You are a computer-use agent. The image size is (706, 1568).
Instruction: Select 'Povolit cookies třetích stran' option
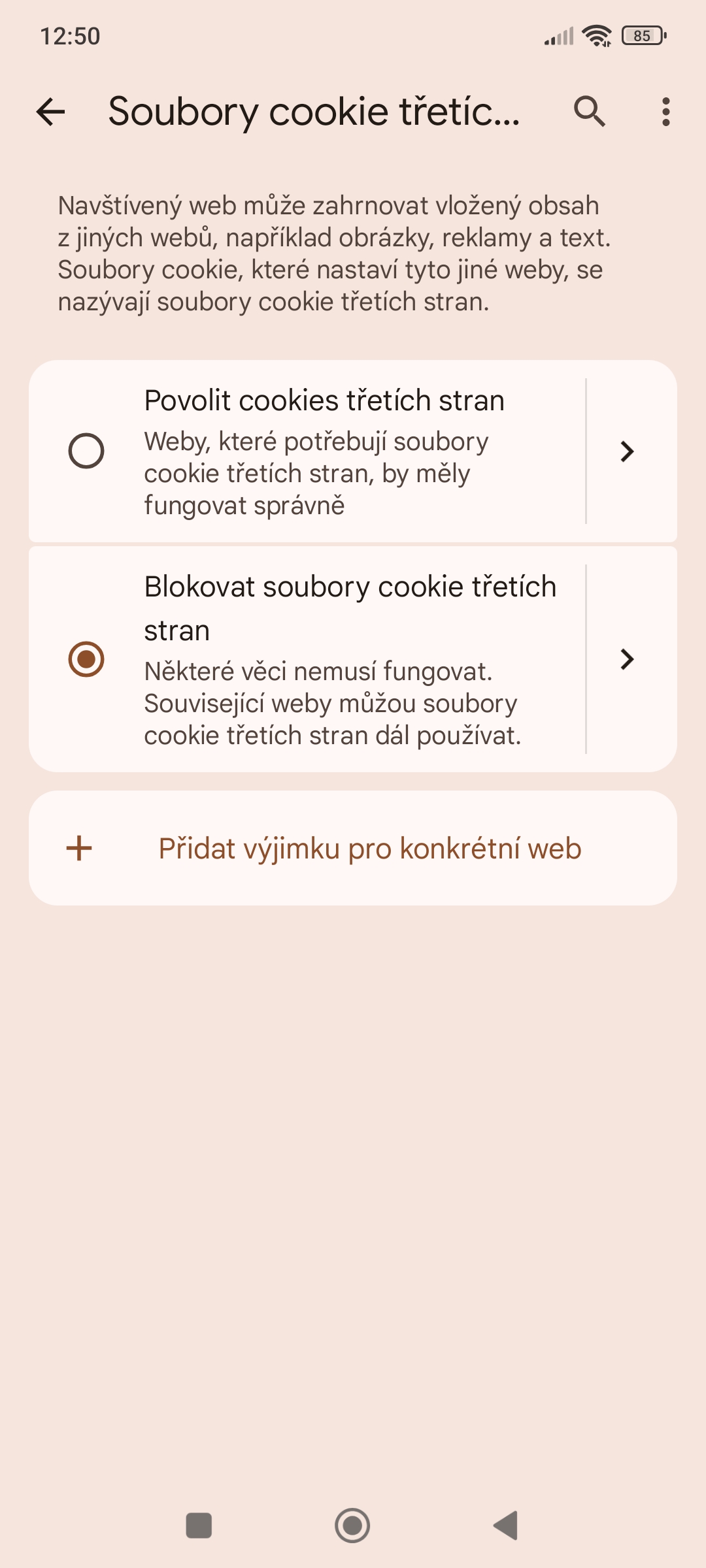(86, 451)
